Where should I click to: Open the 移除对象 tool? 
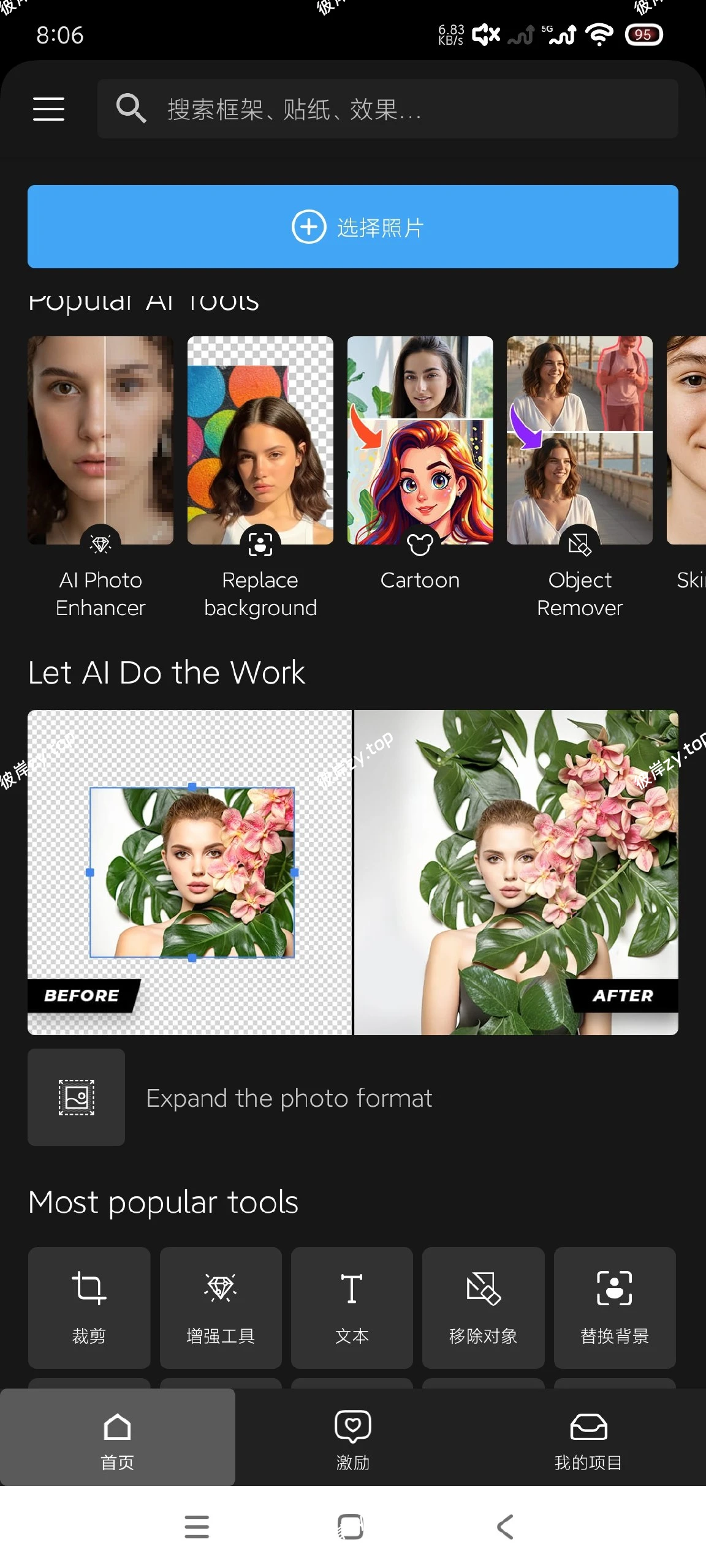[x=484, y=1307]
